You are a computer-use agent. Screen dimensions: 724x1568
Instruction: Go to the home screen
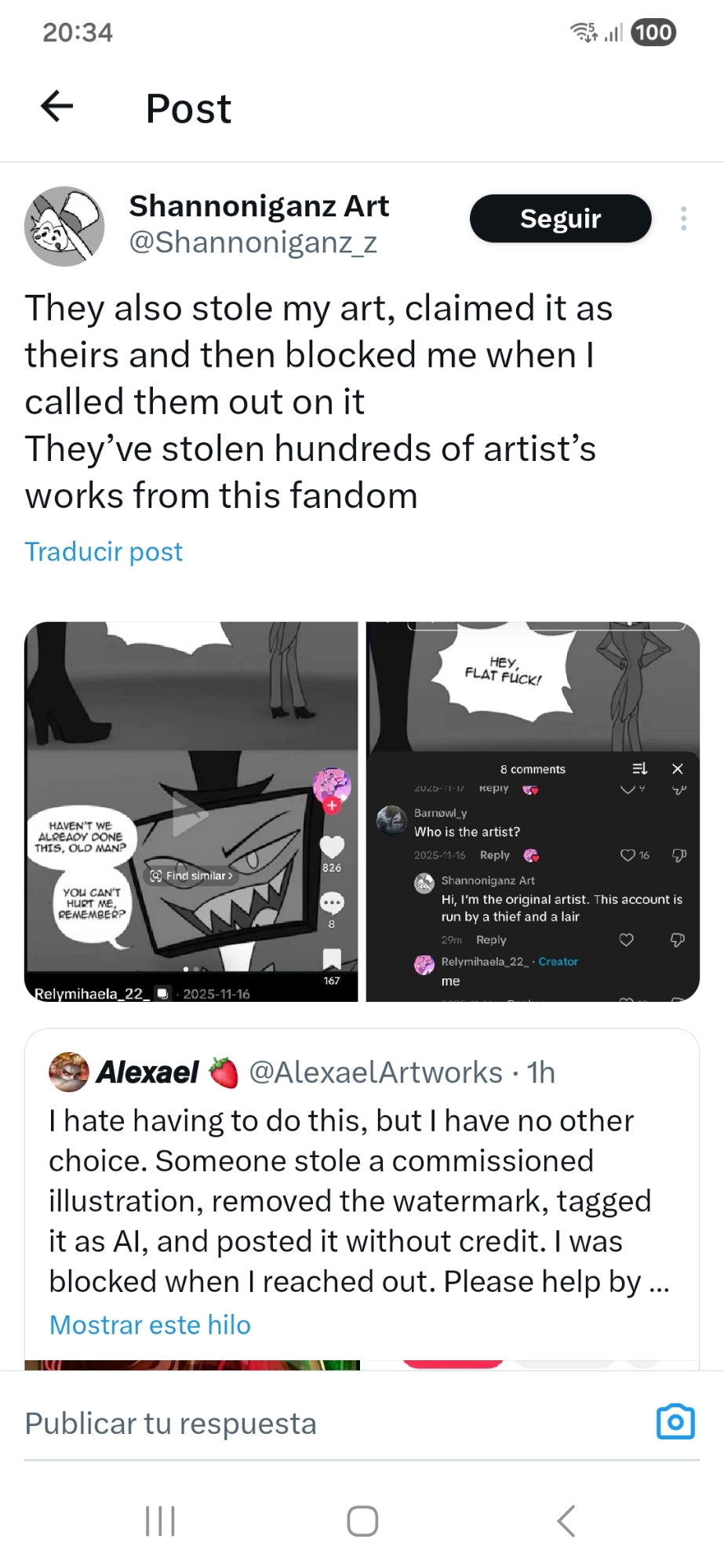(x=362, y=1521)
